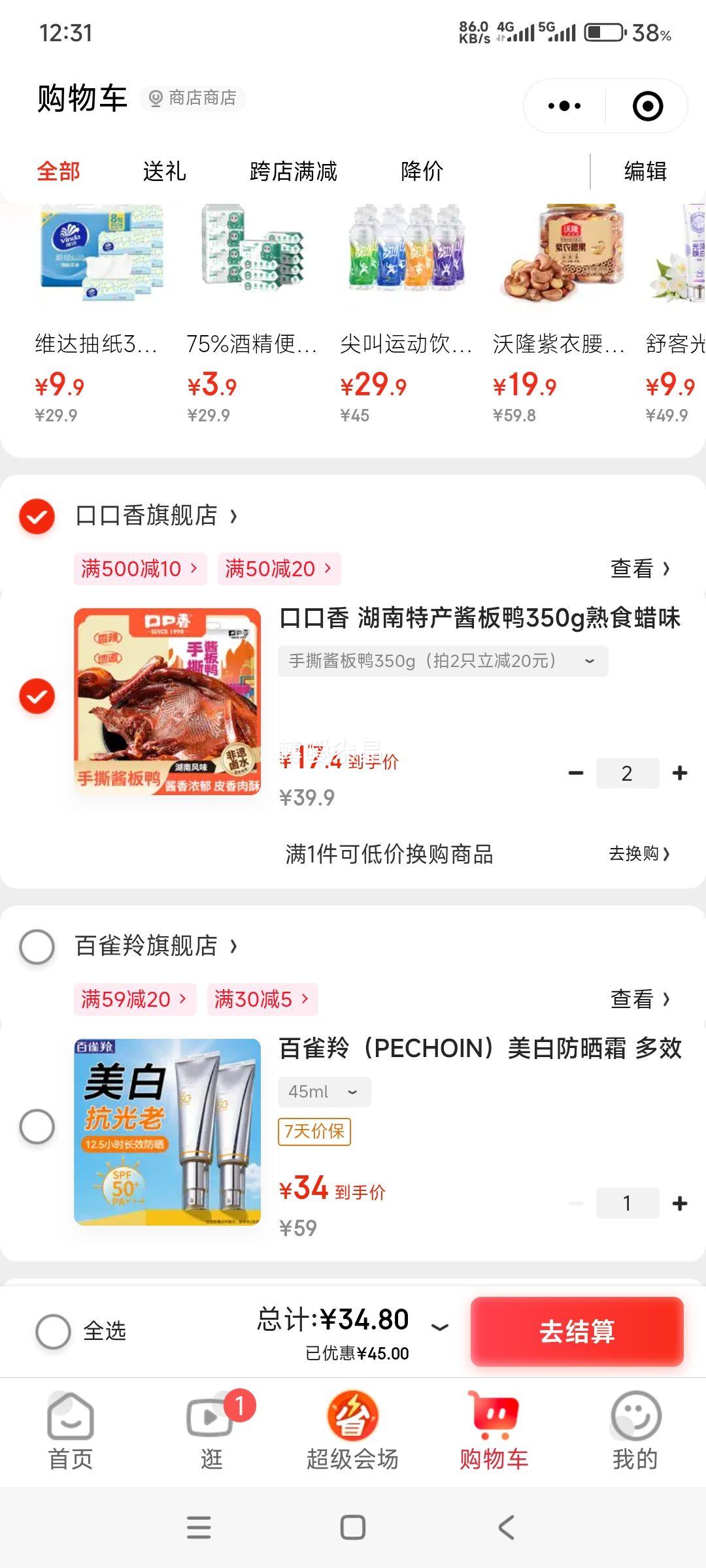Image resolution: width=706 pixels, height=1568 pixels.
Task: Open the 满50减20 coupon chip
Action: (278, 569)
